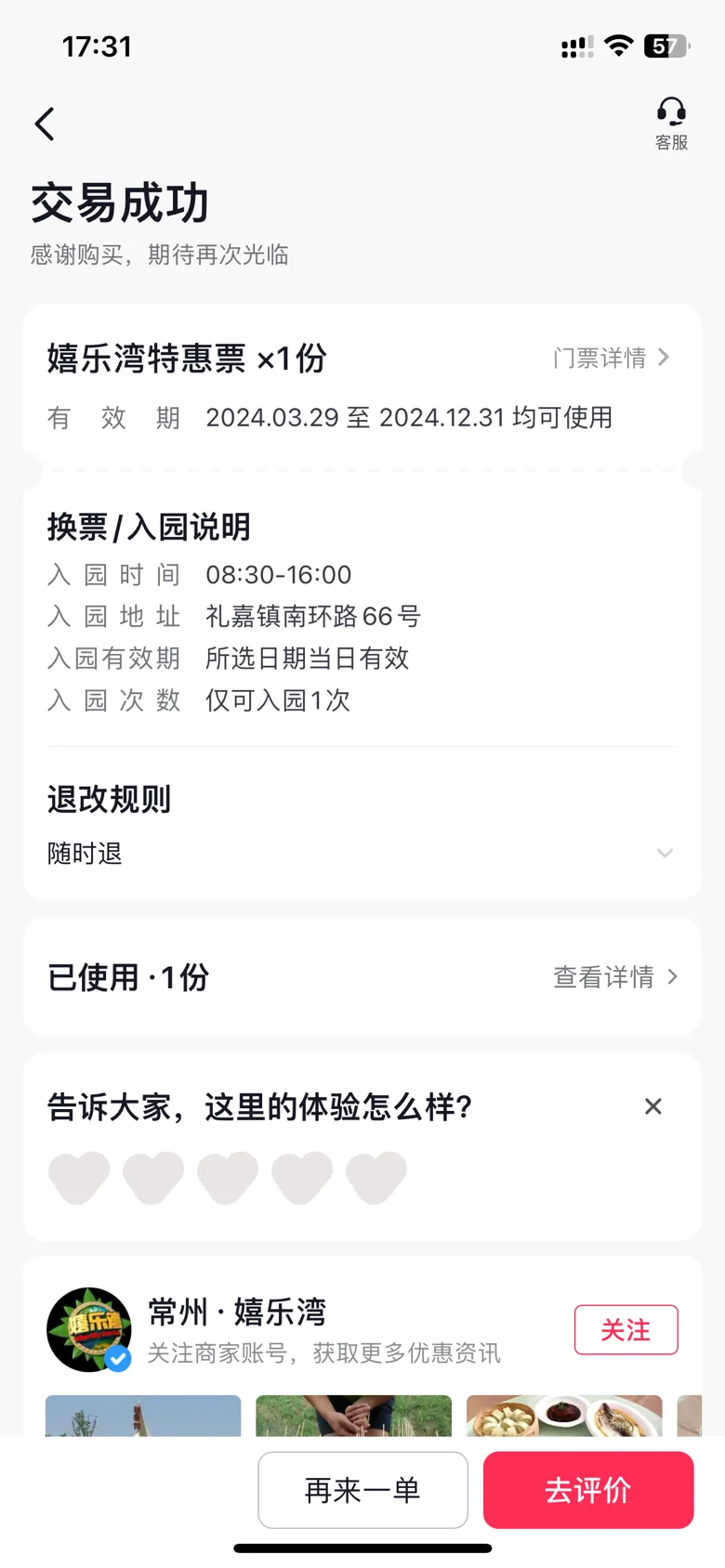Tap 再来一单 to order again
The height and width of the screenshot is (1568, 725).
coord(362,1490)
